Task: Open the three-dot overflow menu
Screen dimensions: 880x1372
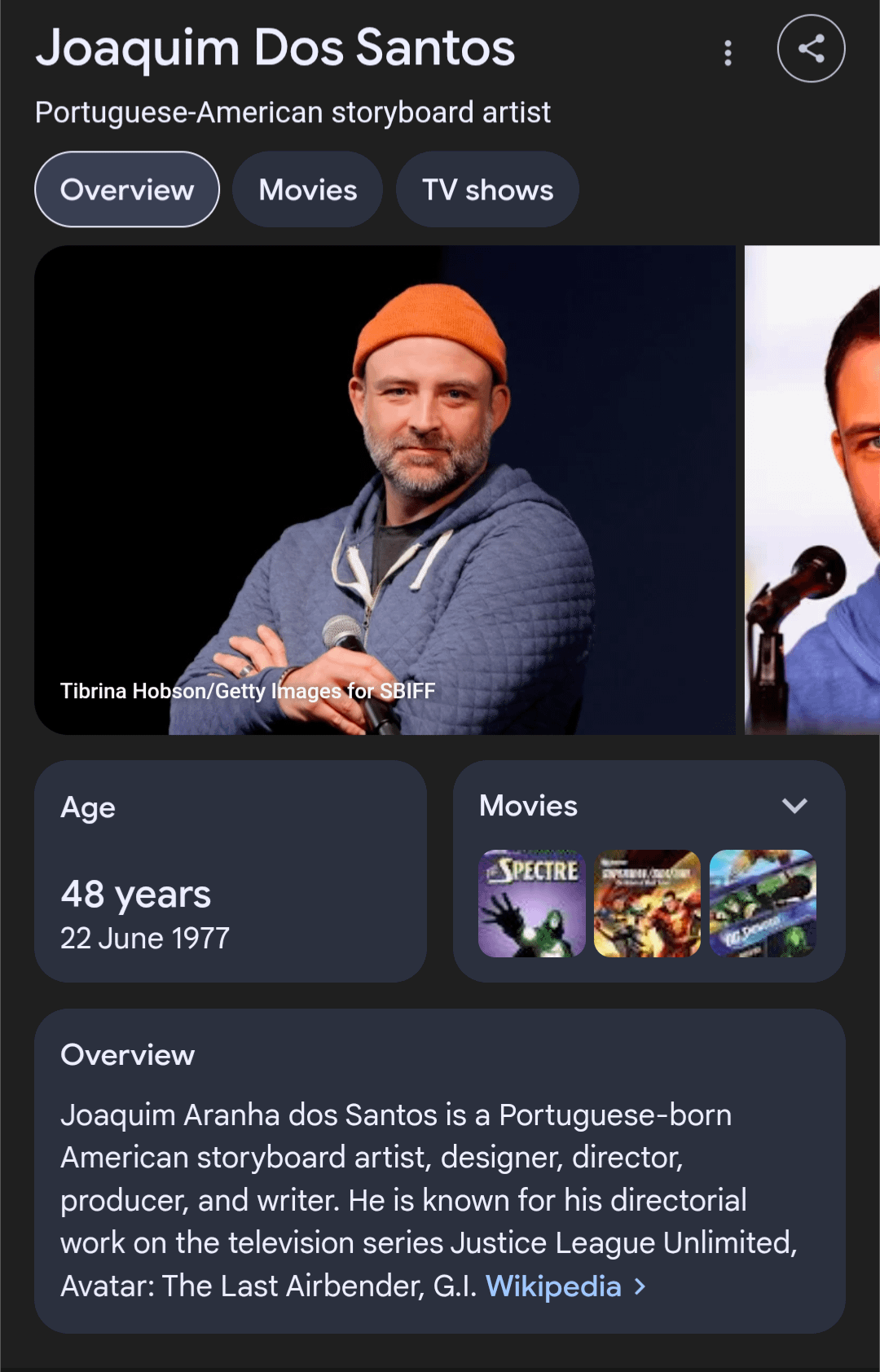Action: point(728,53)
